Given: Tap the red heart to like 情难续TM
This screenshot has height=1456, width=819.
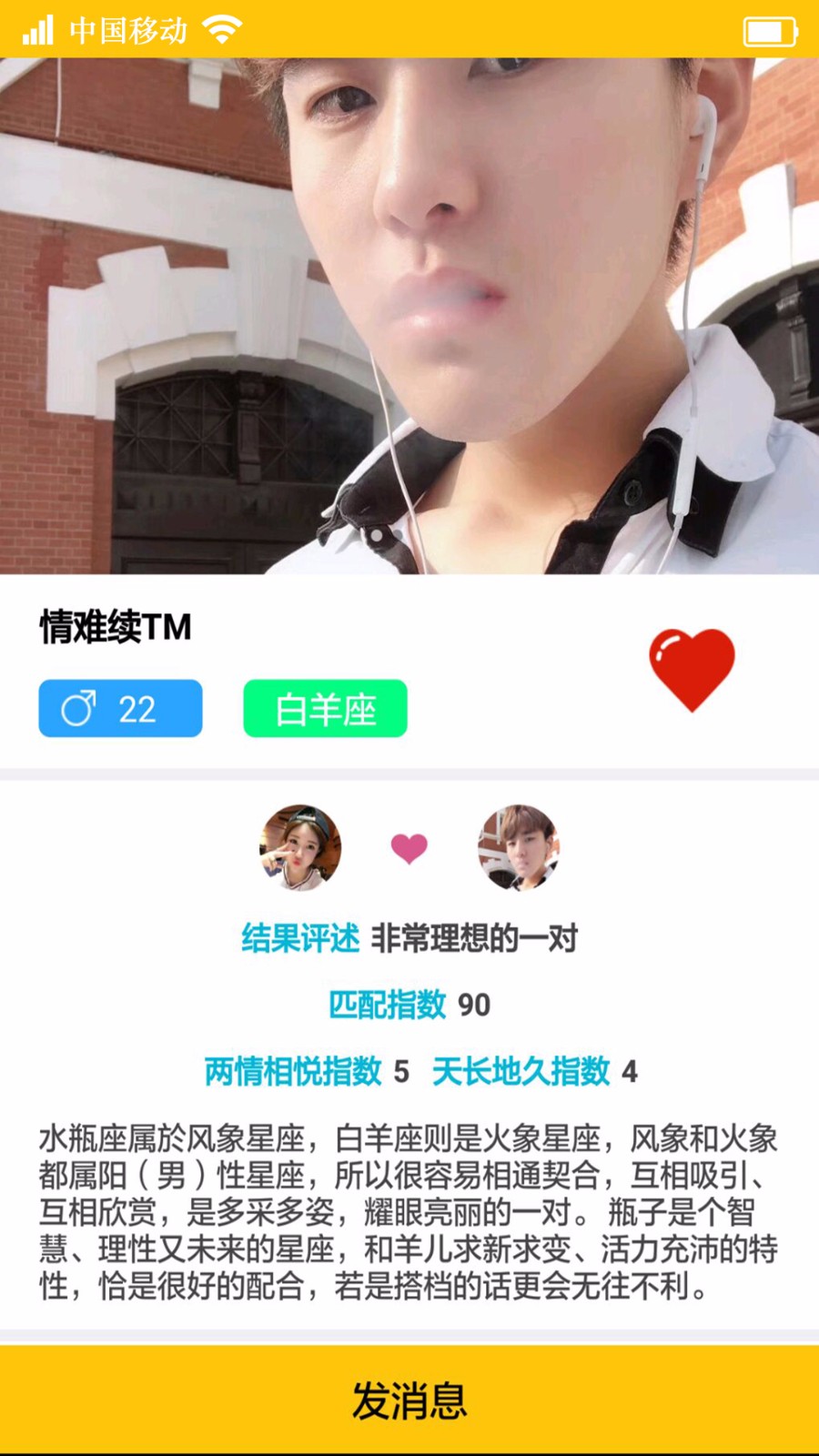Looking at the screenshot, I should tap(692, 669).
